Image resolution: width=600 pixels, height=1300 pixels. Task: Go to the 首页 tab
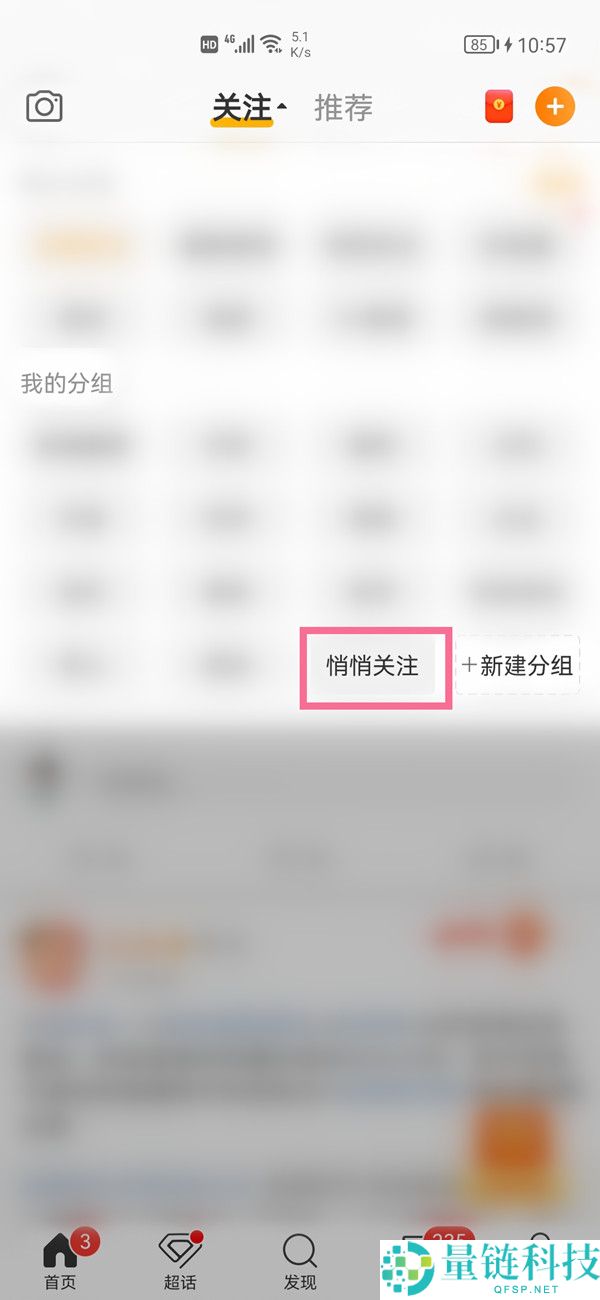click(61, 1260)
